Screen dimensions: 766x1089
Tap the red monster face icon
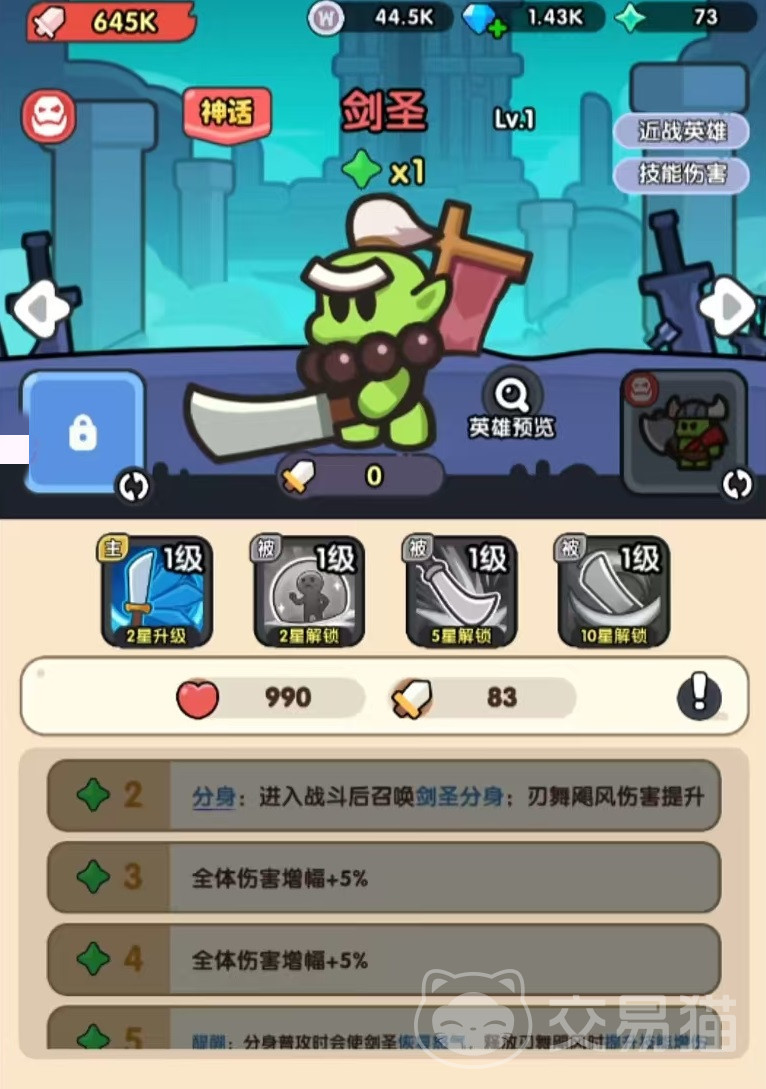tap(49, 117)
